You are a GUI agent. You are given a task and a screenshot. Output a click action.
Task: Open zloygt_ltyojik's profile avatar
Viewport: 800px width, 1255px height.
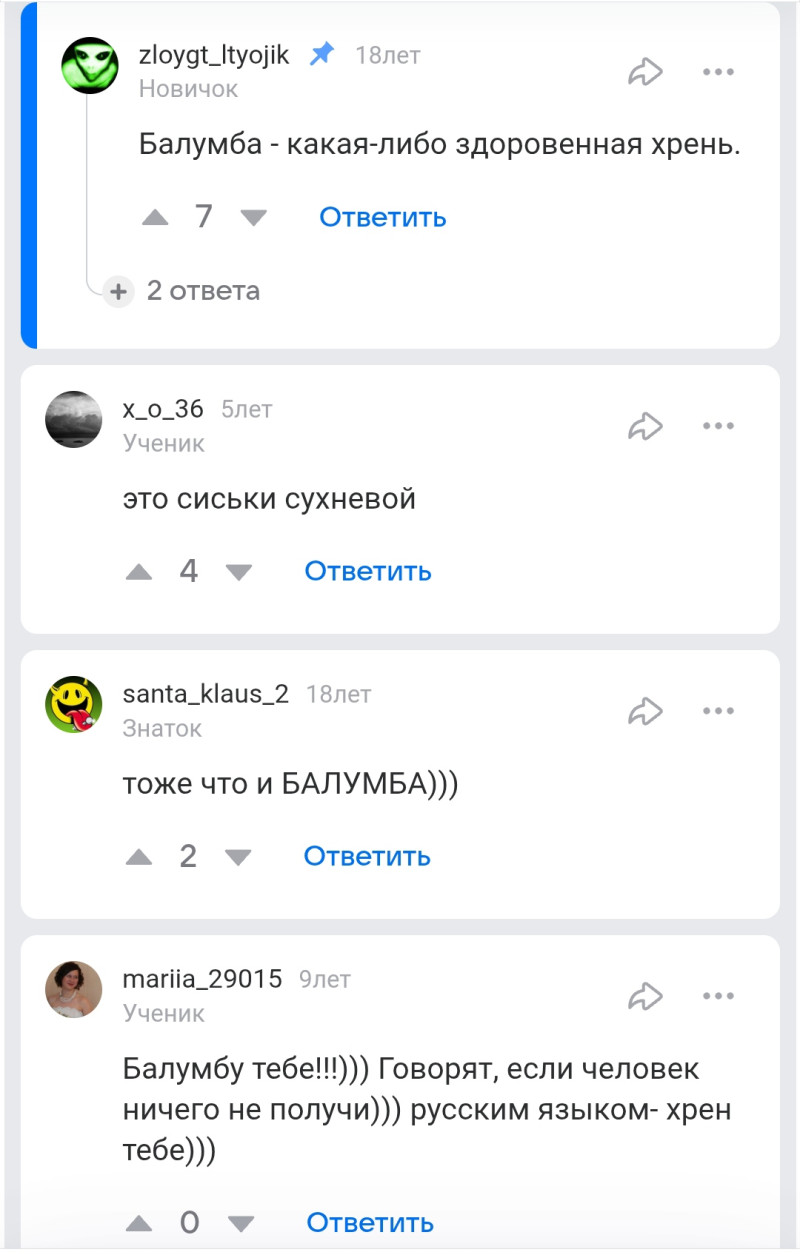[89, 66]
